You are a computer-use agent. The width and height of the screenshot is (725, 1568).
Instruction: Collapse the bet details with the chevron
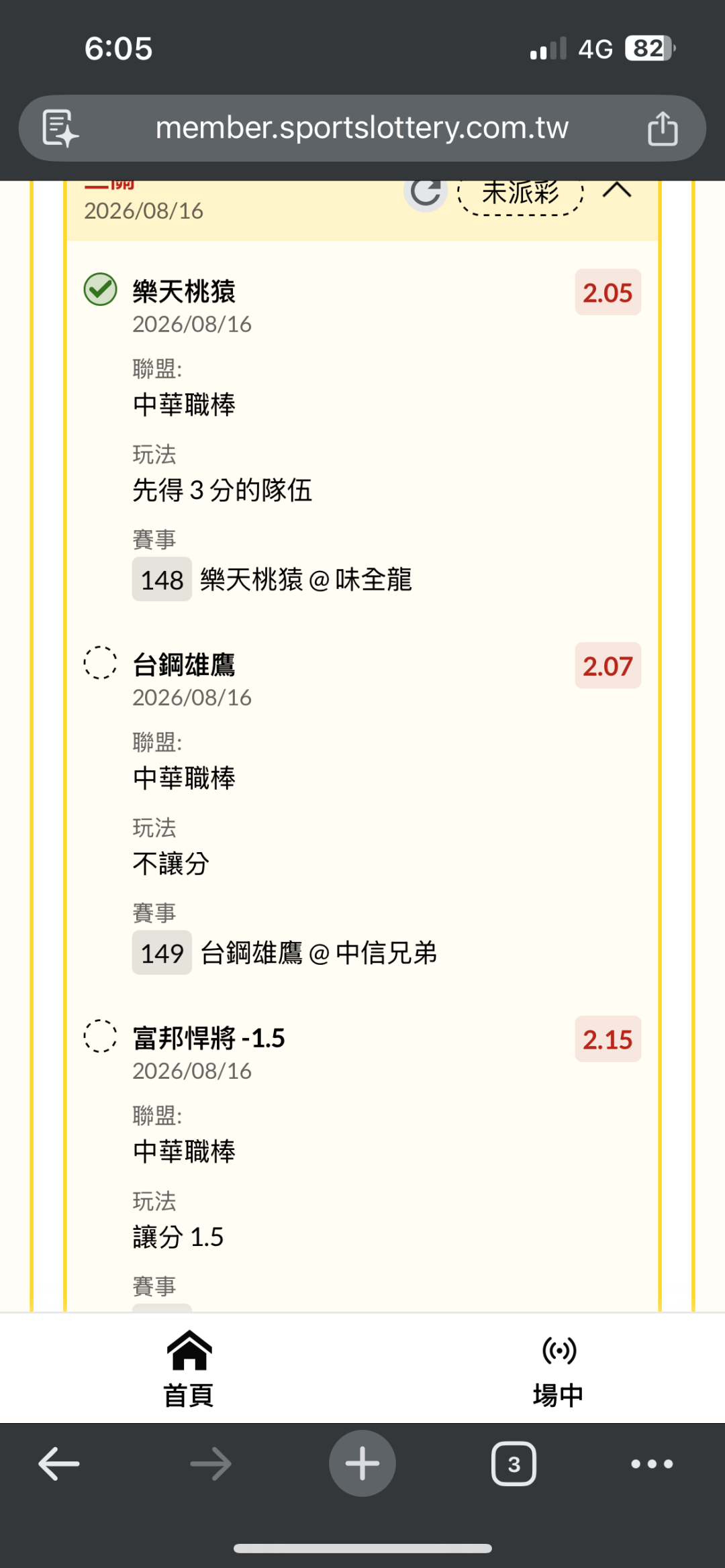click(x=617, y=191)
